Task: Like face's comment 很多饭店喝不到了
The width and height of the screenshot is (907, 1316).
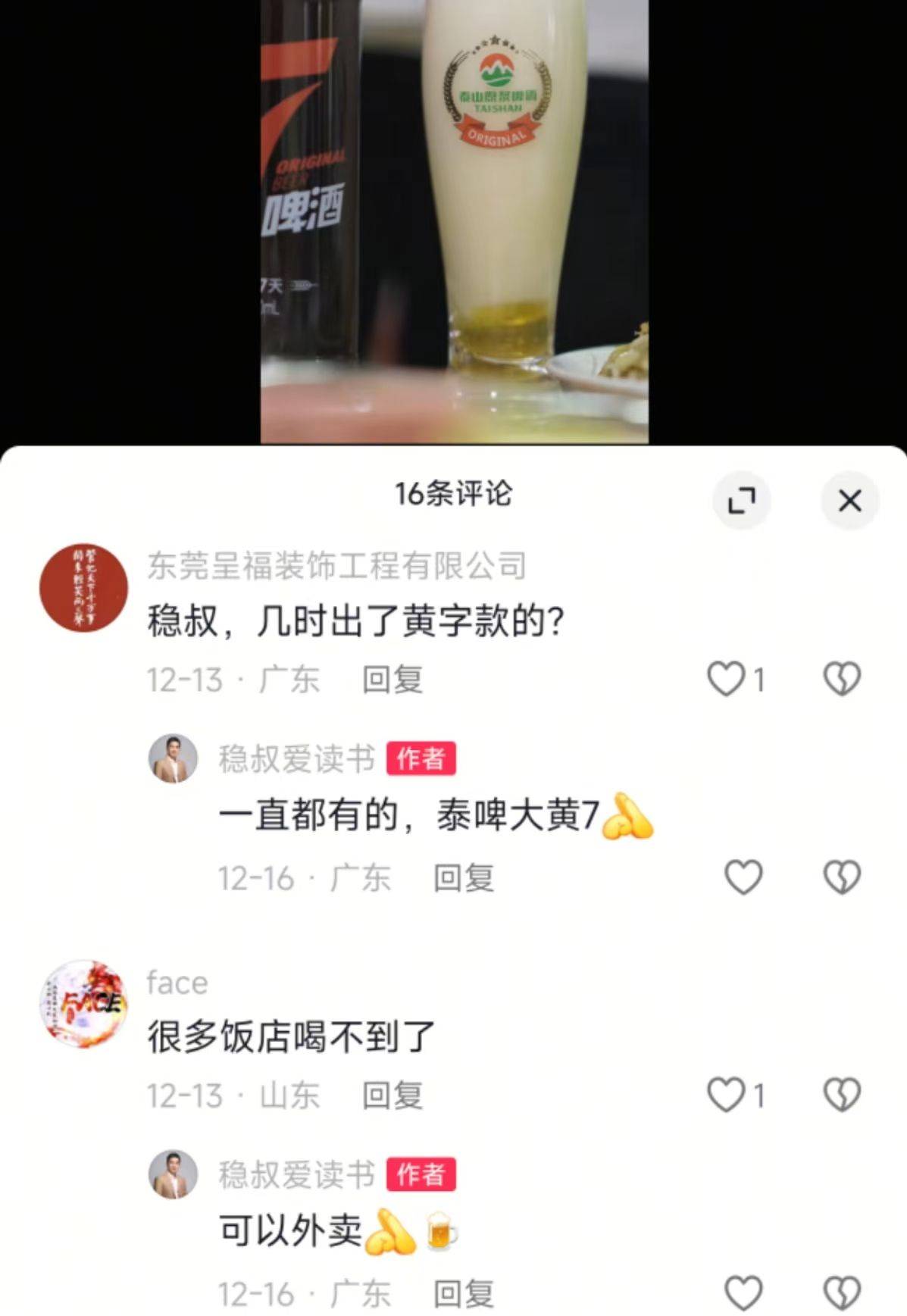Action: point(726,1095)
